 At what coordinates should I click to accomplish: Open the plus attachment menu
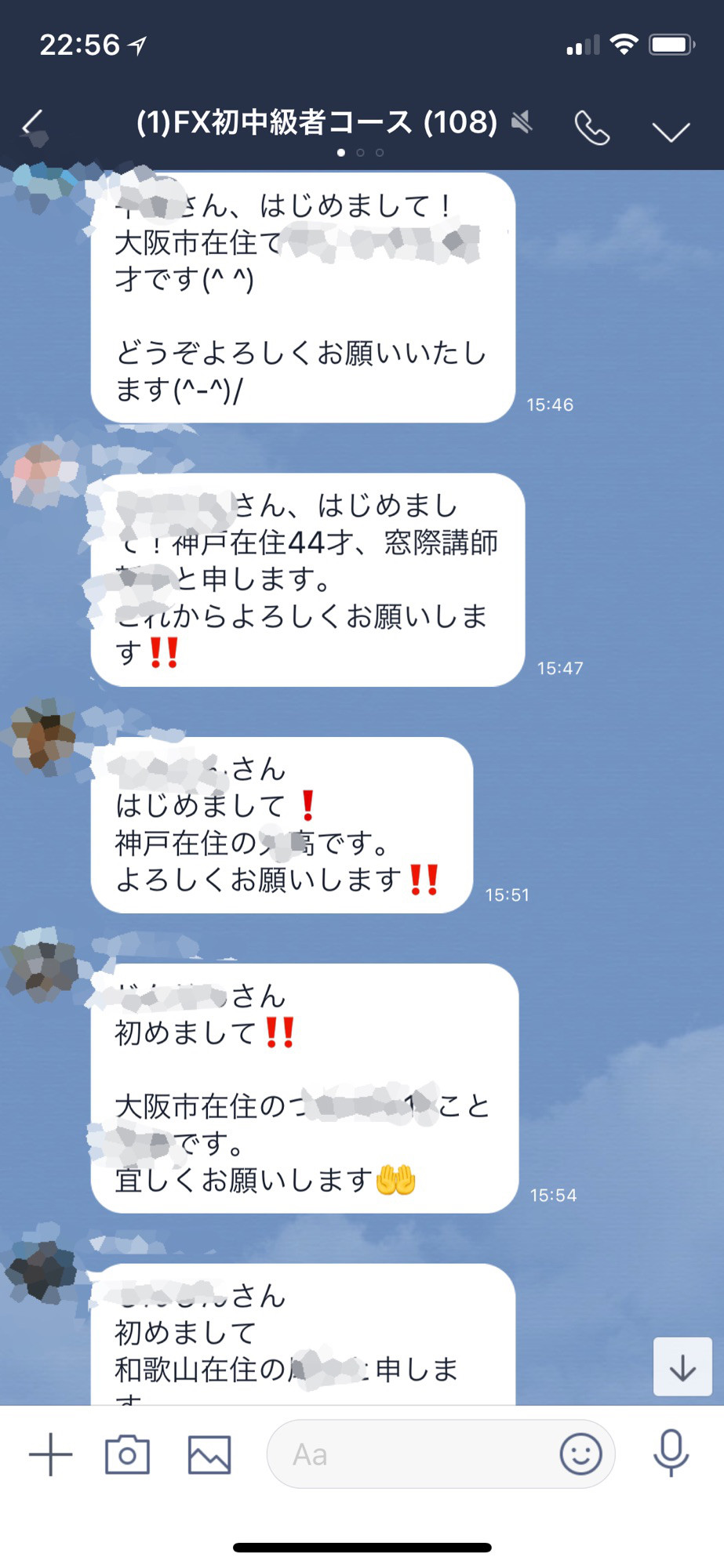tap(51, 1455)
